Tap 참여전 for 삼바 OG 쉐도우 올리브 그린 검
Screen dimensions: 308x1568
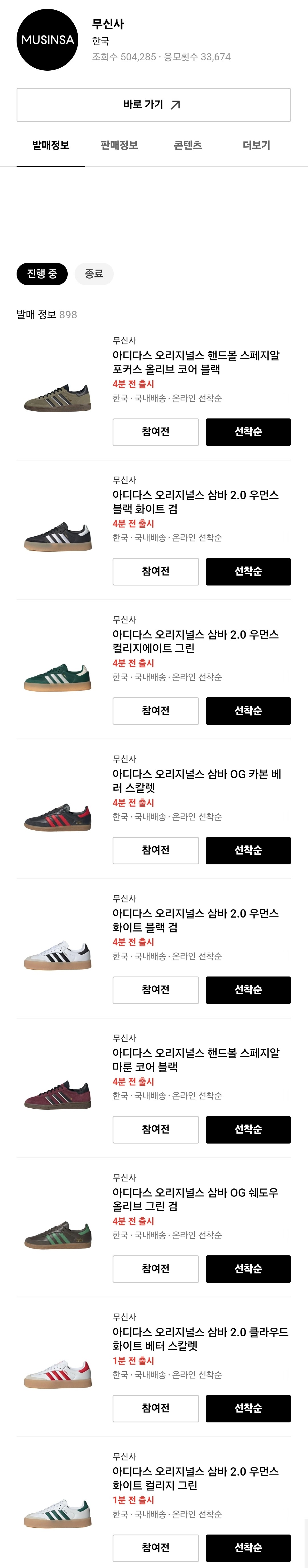click(155, 1269)
